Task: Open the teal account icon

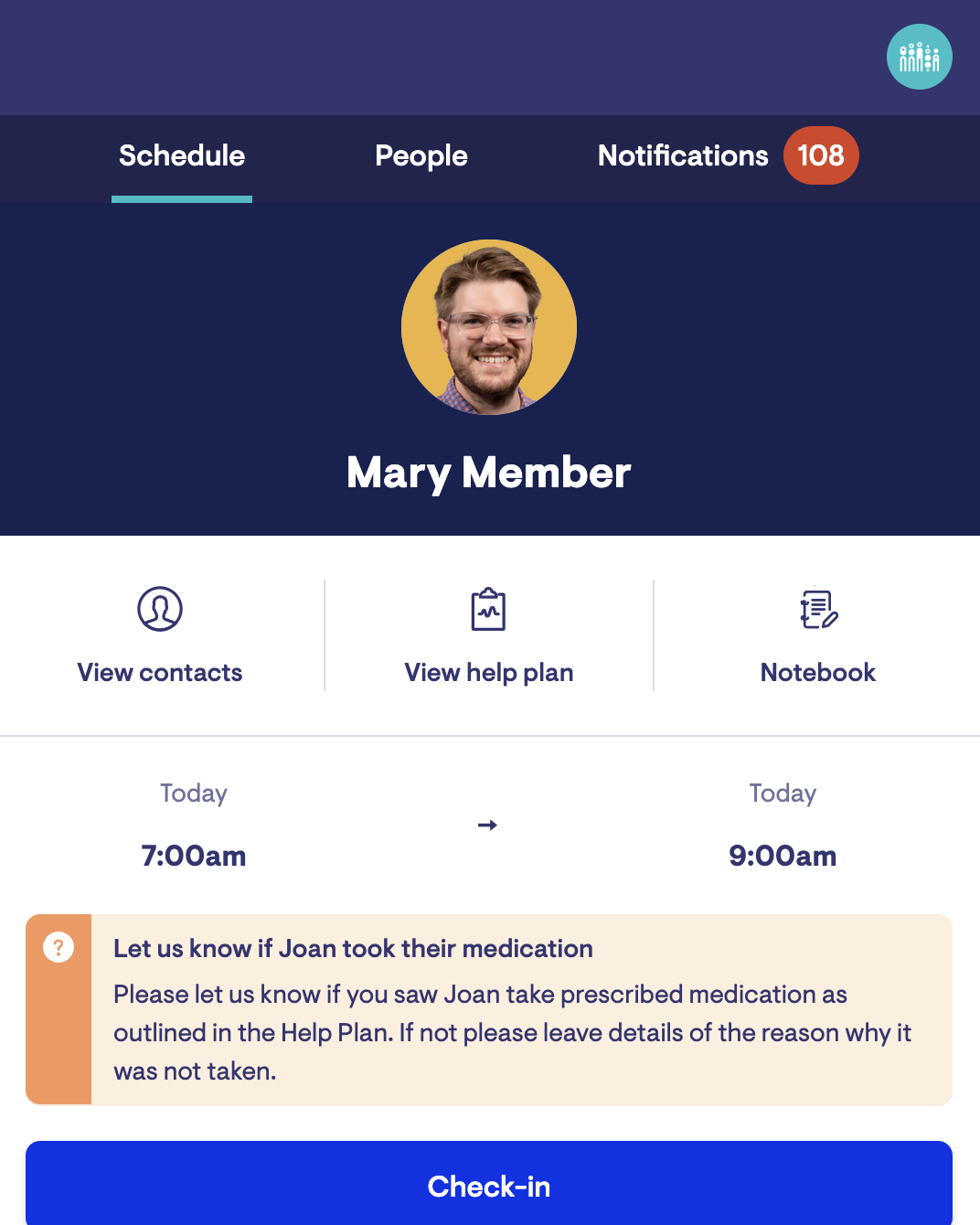Action: coord(919,57)
